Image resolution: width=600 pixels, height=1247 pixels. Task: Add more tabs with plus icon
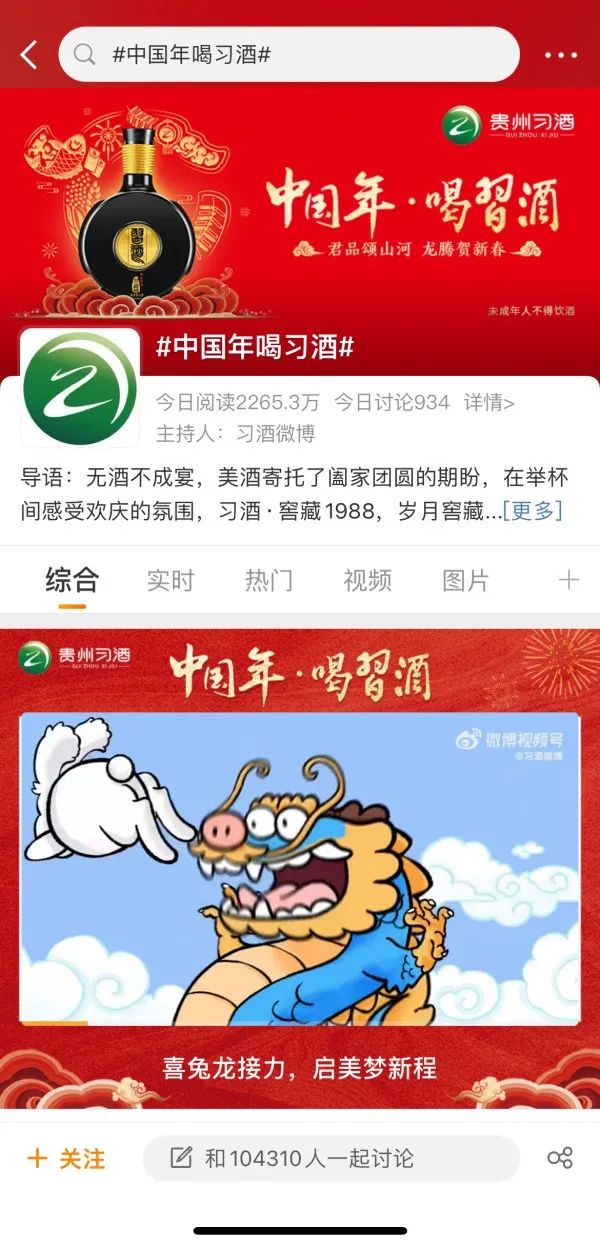pyautogui.click(x=568, y=580)
